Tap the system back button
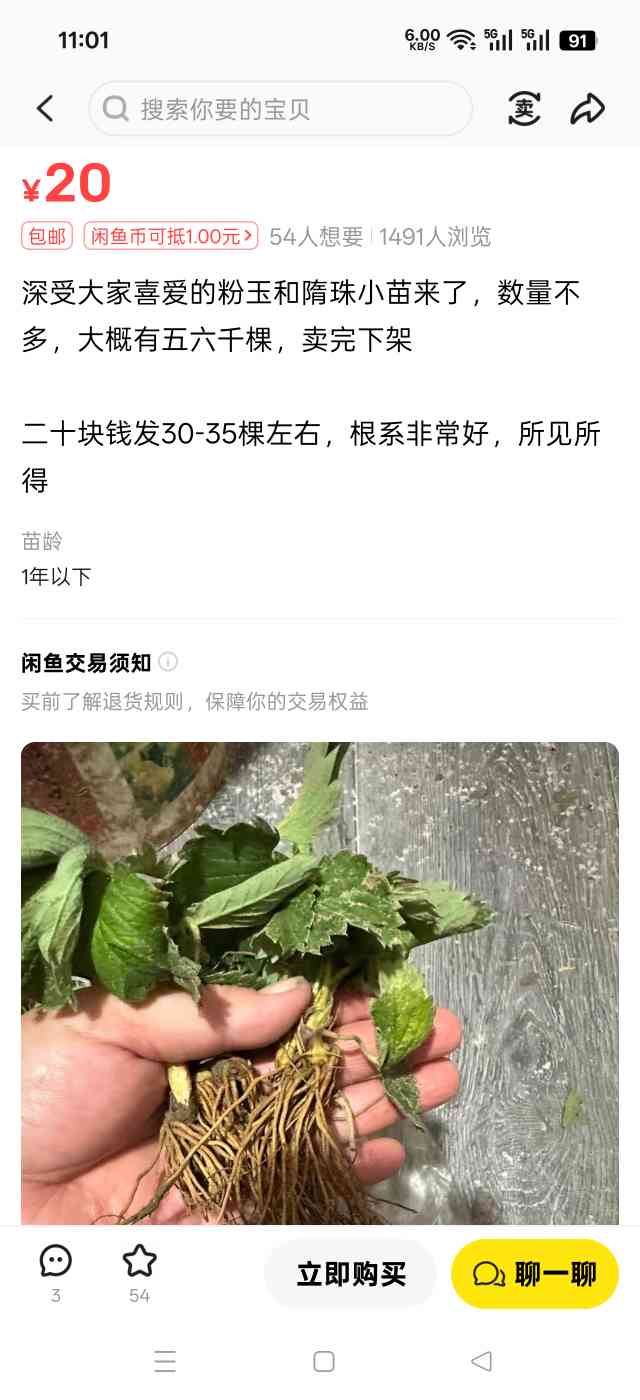This screenshot has height=1400, width=640. (481, 1361)
